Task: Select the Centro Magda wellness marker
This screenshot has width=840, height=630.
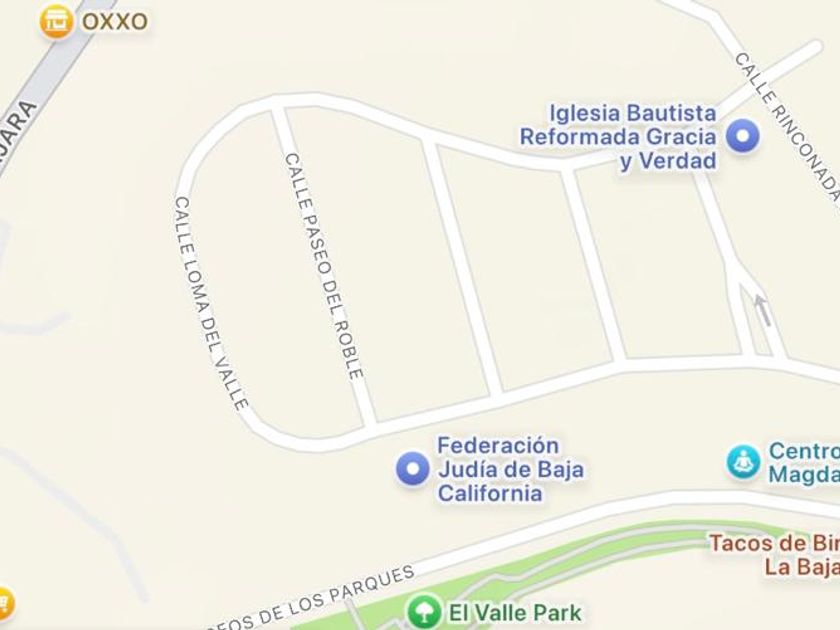Action: click(743, 461)
